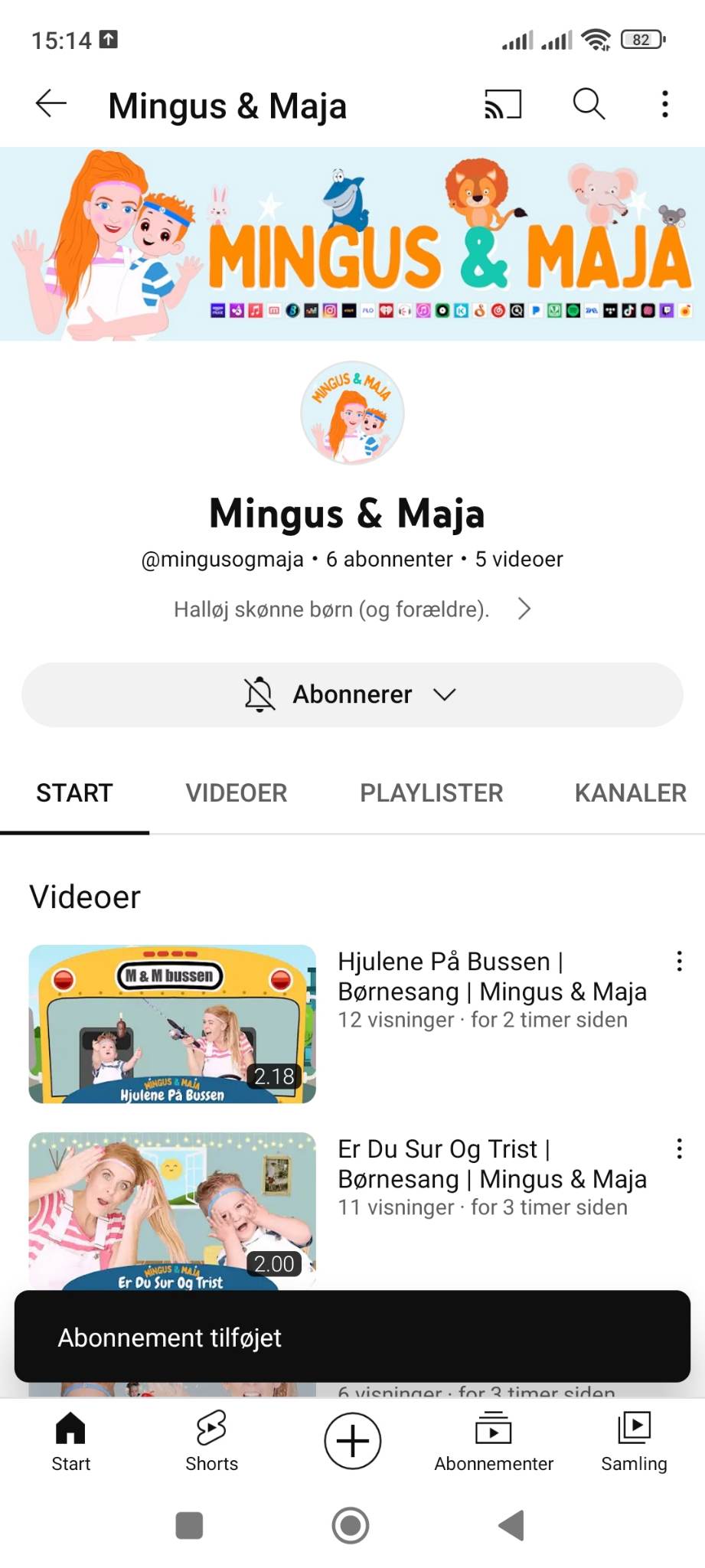705x1568 pixels.
Task: Create new content with the plus button
Action: (352, 1442)
